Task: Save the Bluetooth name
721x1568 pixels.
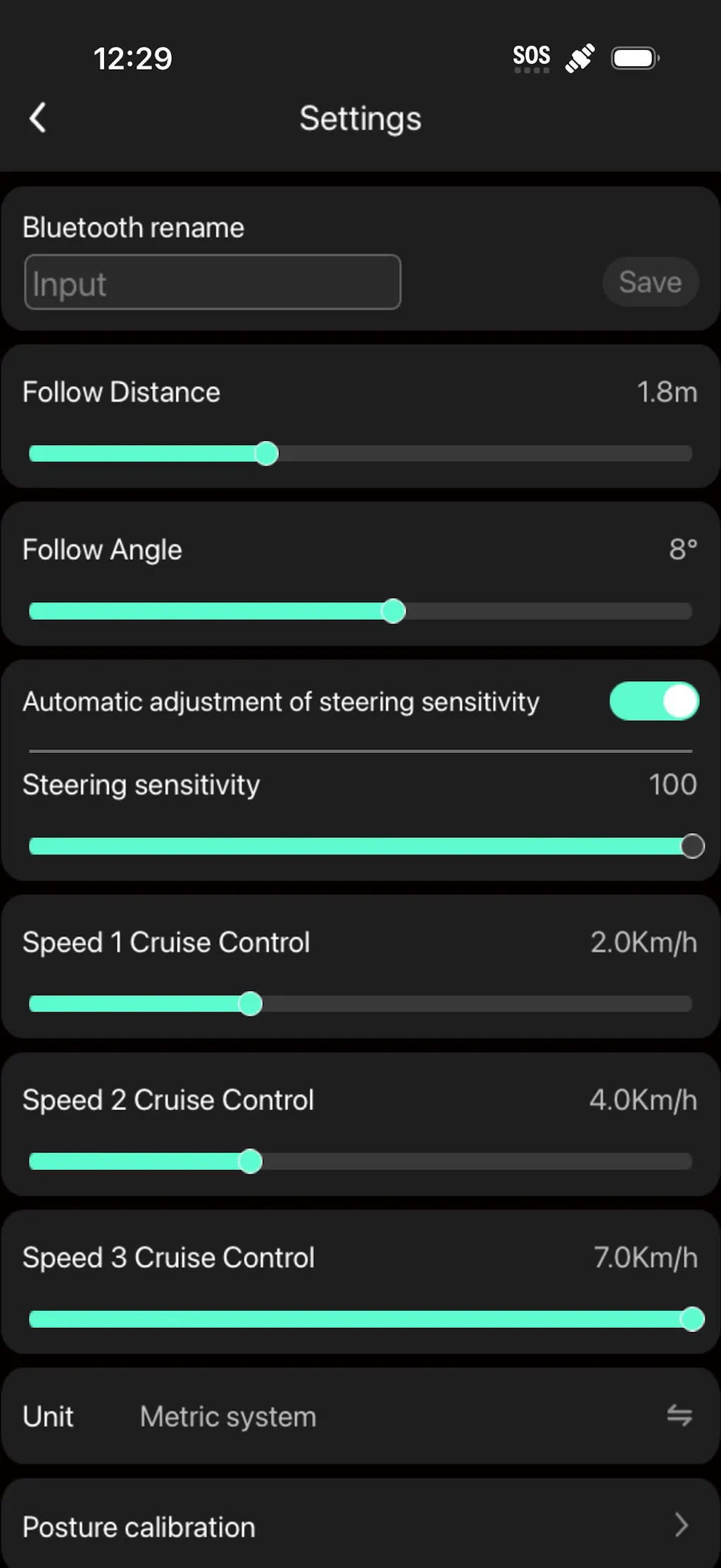Action: [x=650, y=282]
